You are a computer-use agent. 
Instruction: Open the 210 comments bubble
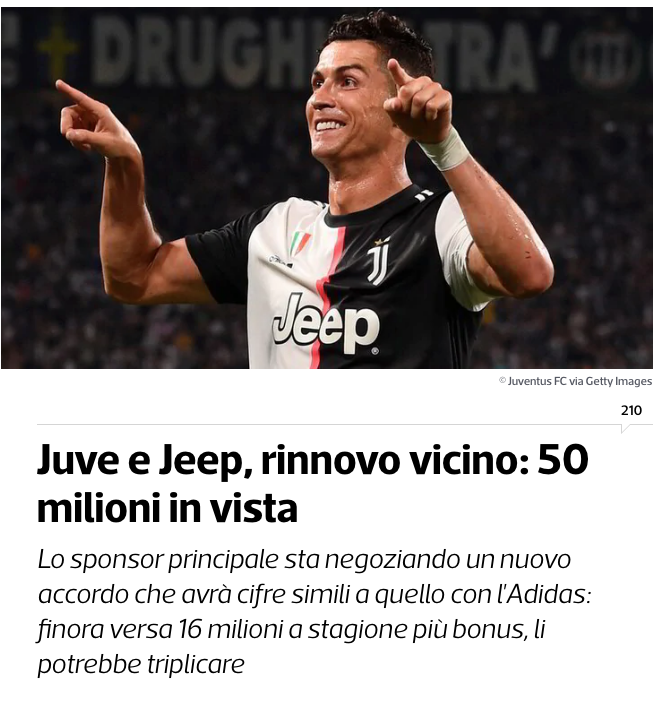(x=631, y=411)
